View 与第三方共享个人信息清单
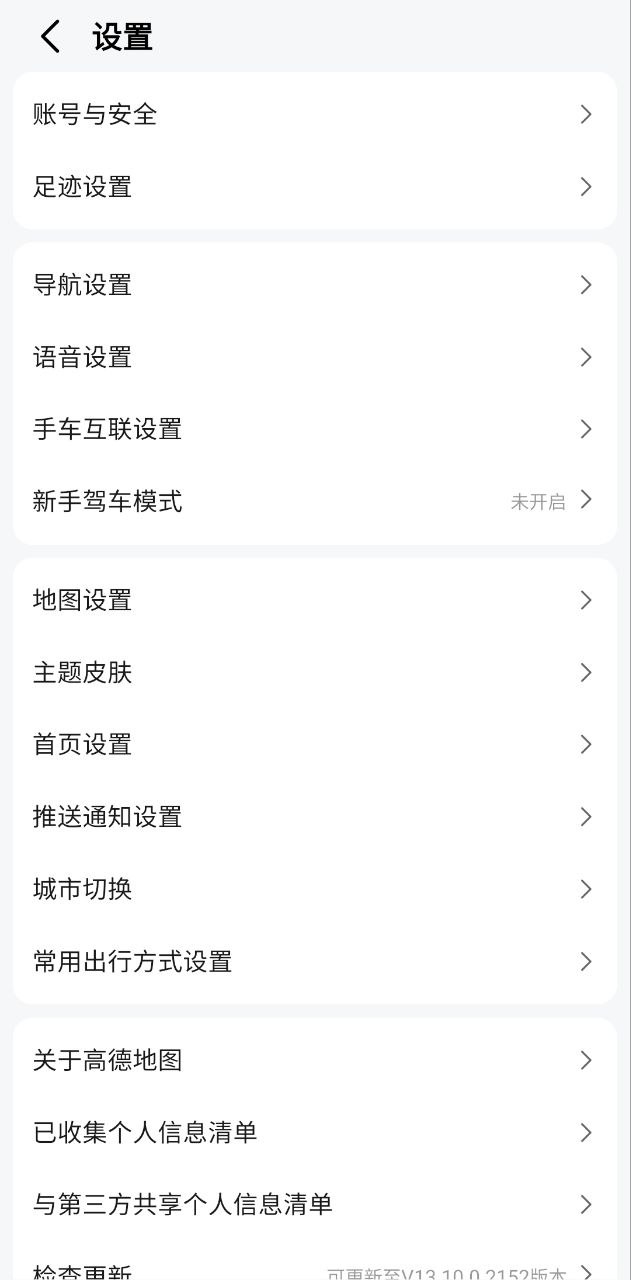The height and width of the screenshot is (1280, 631). (314, 1204)
